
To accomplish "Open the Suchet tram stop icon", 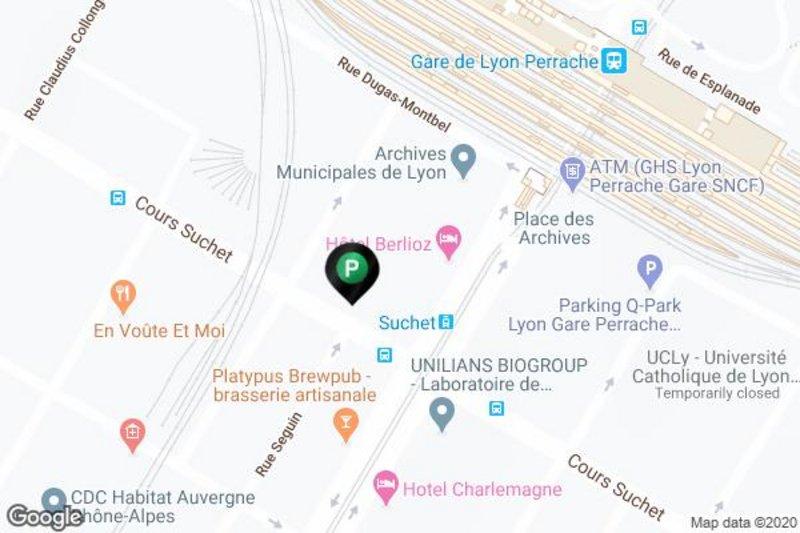I will click(x=446, y=322).
